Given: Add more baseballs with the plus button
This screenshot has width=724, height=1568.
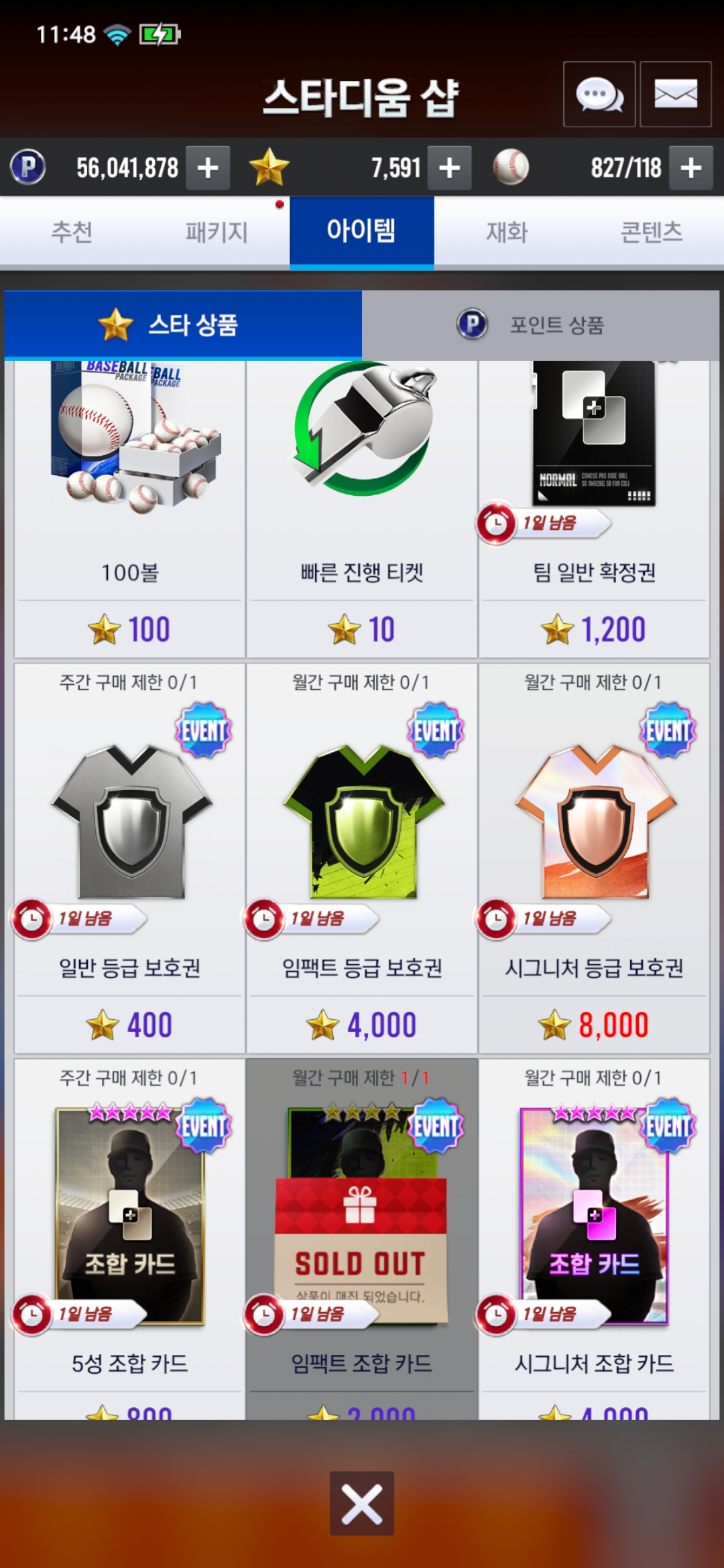Looking at the screenshot, I should (690, 168).
